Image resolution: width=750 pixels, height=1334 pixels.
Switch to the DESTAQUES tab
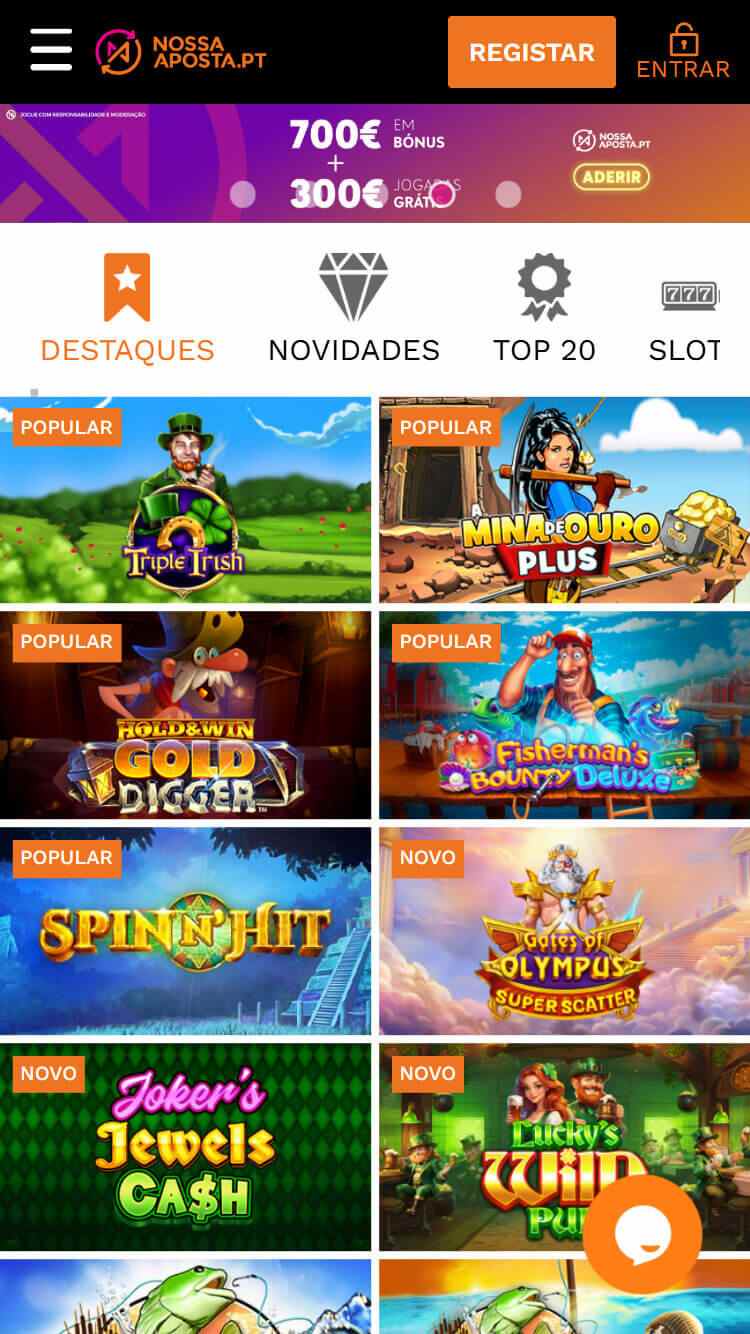(127, 309)
